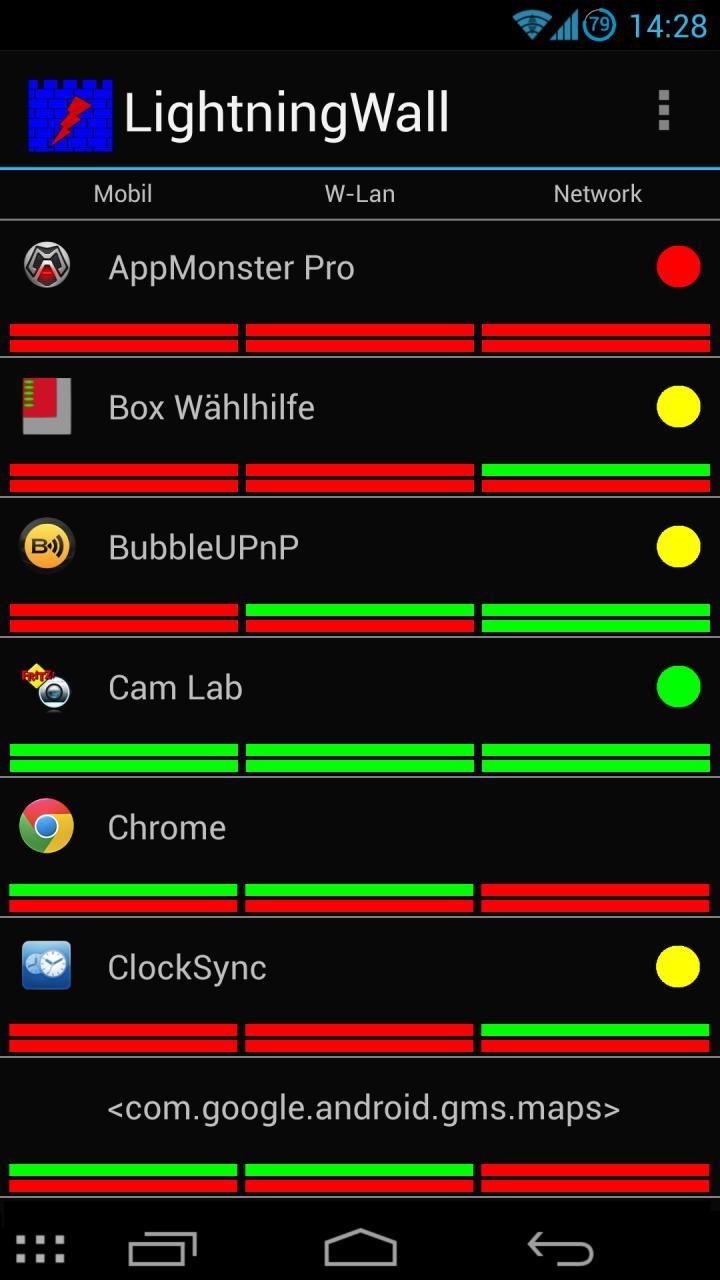Toggle Box Wählhilfe's W-Lan access bar
This screenshot has width=720, height=1280.
click(360, 478)
